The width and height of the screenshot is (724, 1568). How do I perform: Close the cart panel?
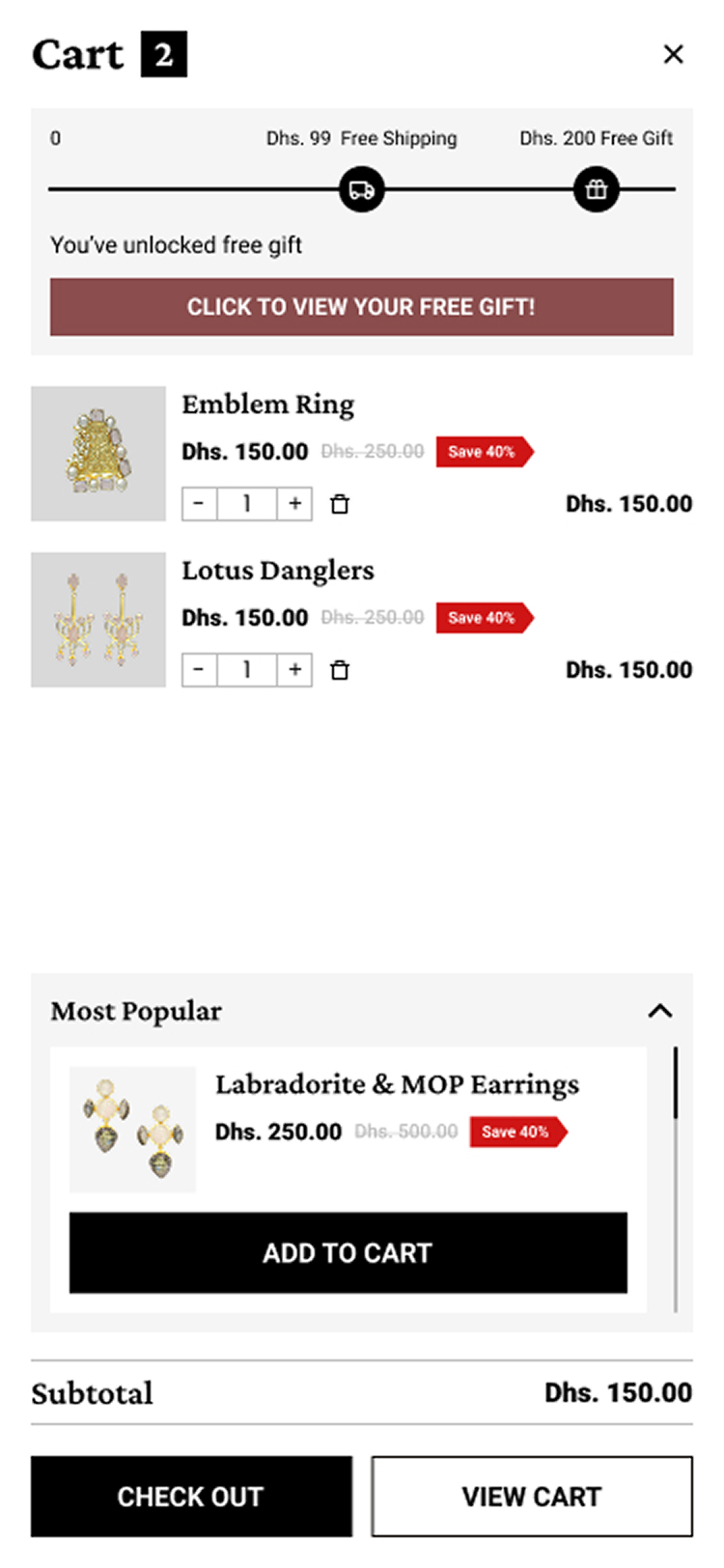coord(673,54)
